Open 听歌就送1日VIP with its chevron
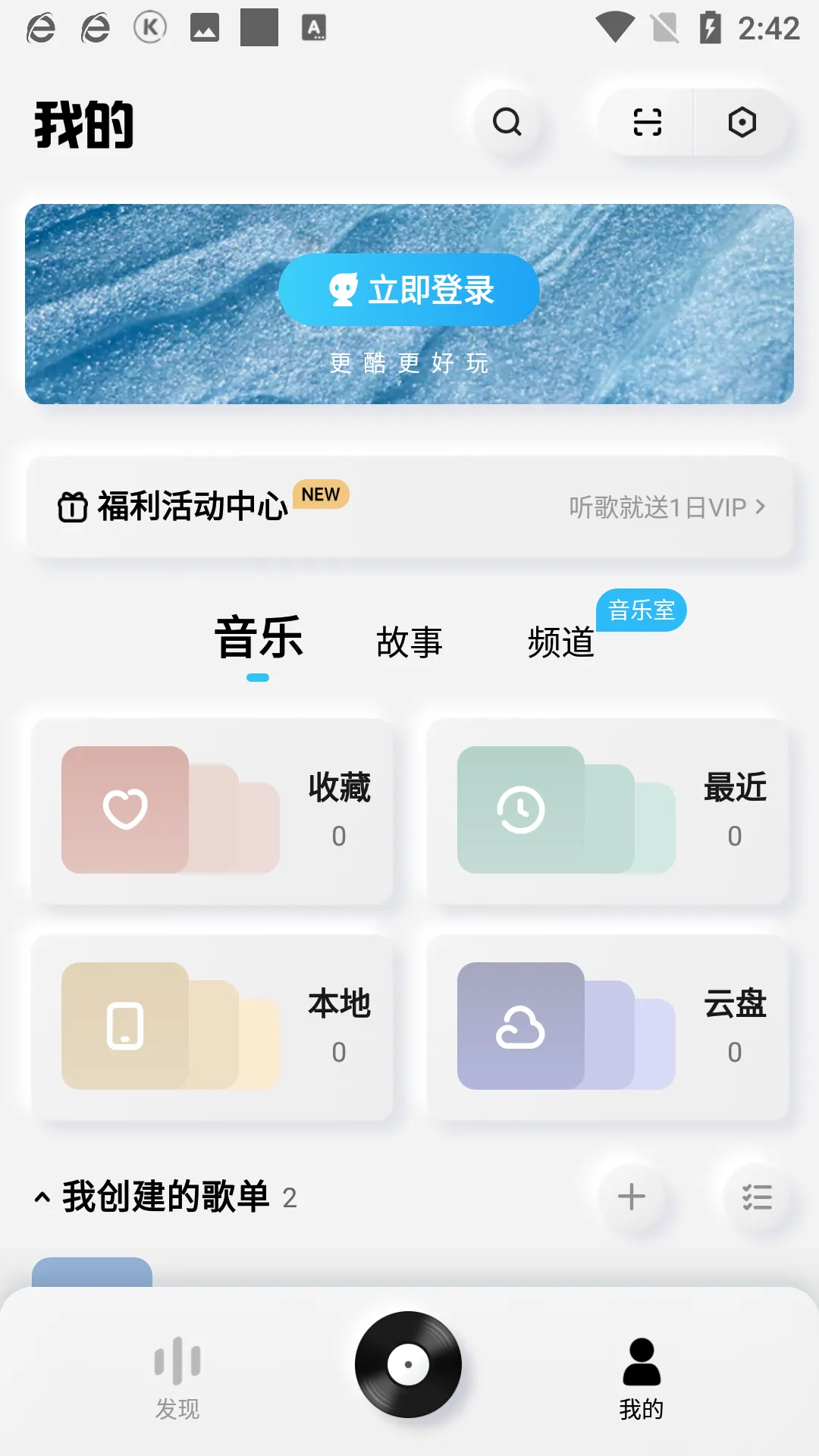 [666, 507]
